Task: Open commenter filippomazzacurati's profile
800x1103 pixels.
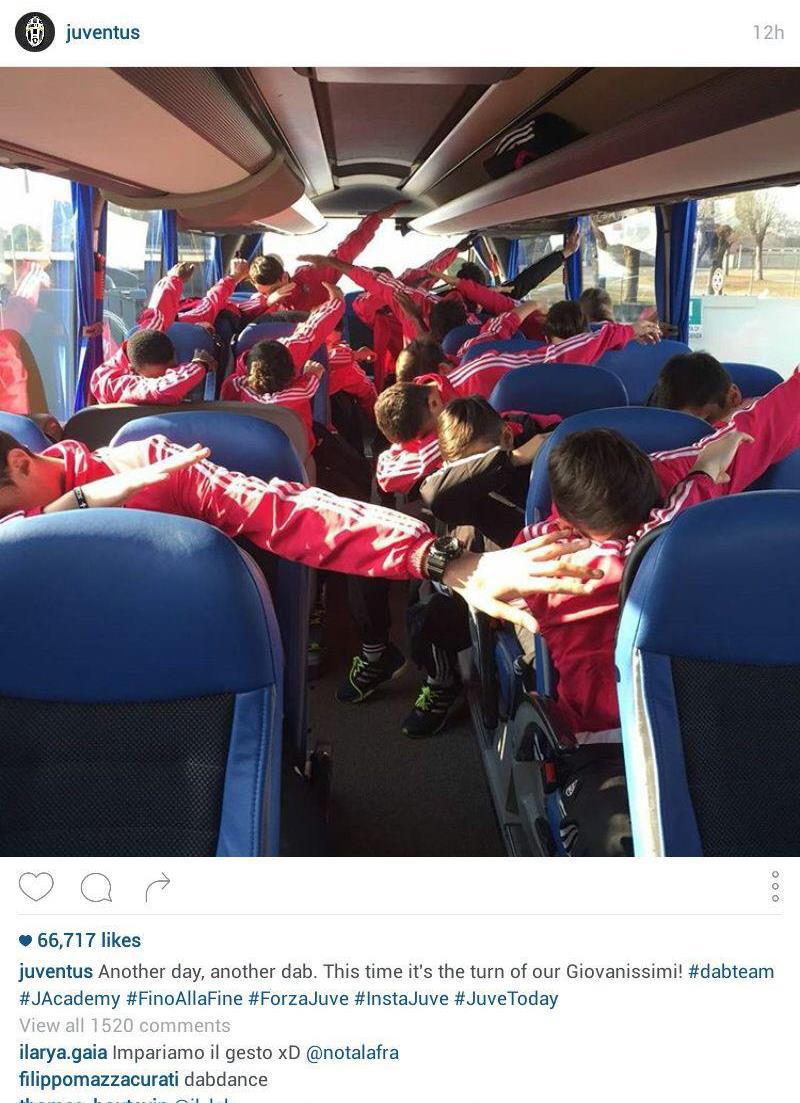Action: [x=99, y=1080]
